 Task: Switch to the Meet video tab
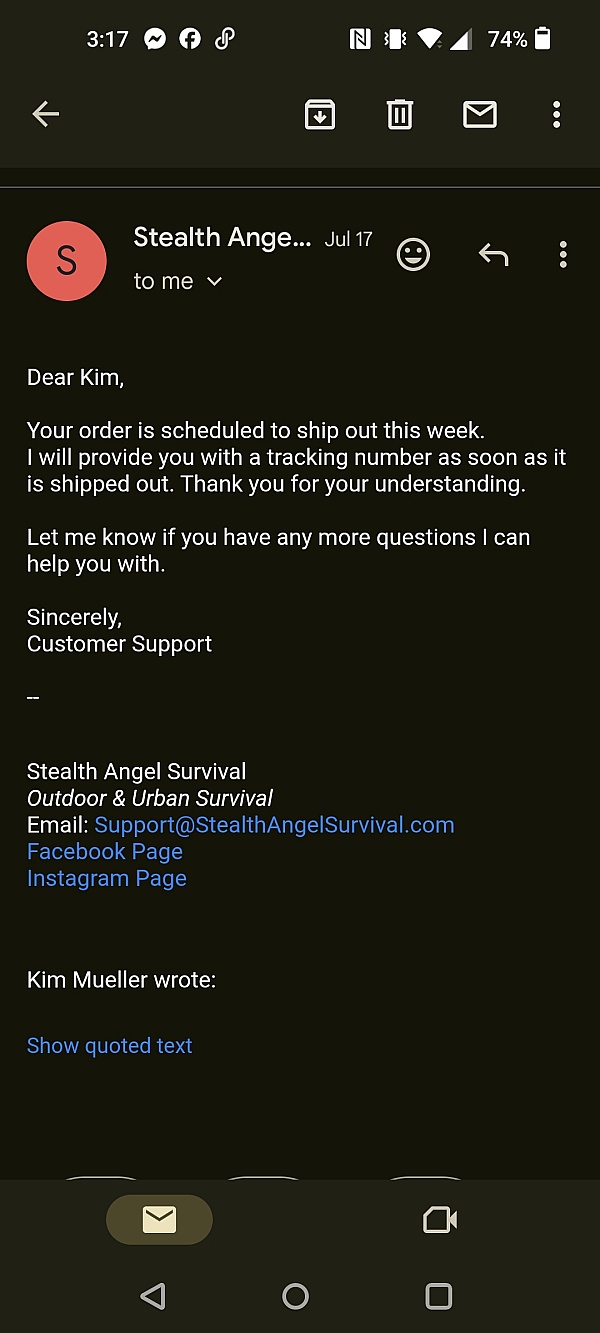440,1220
